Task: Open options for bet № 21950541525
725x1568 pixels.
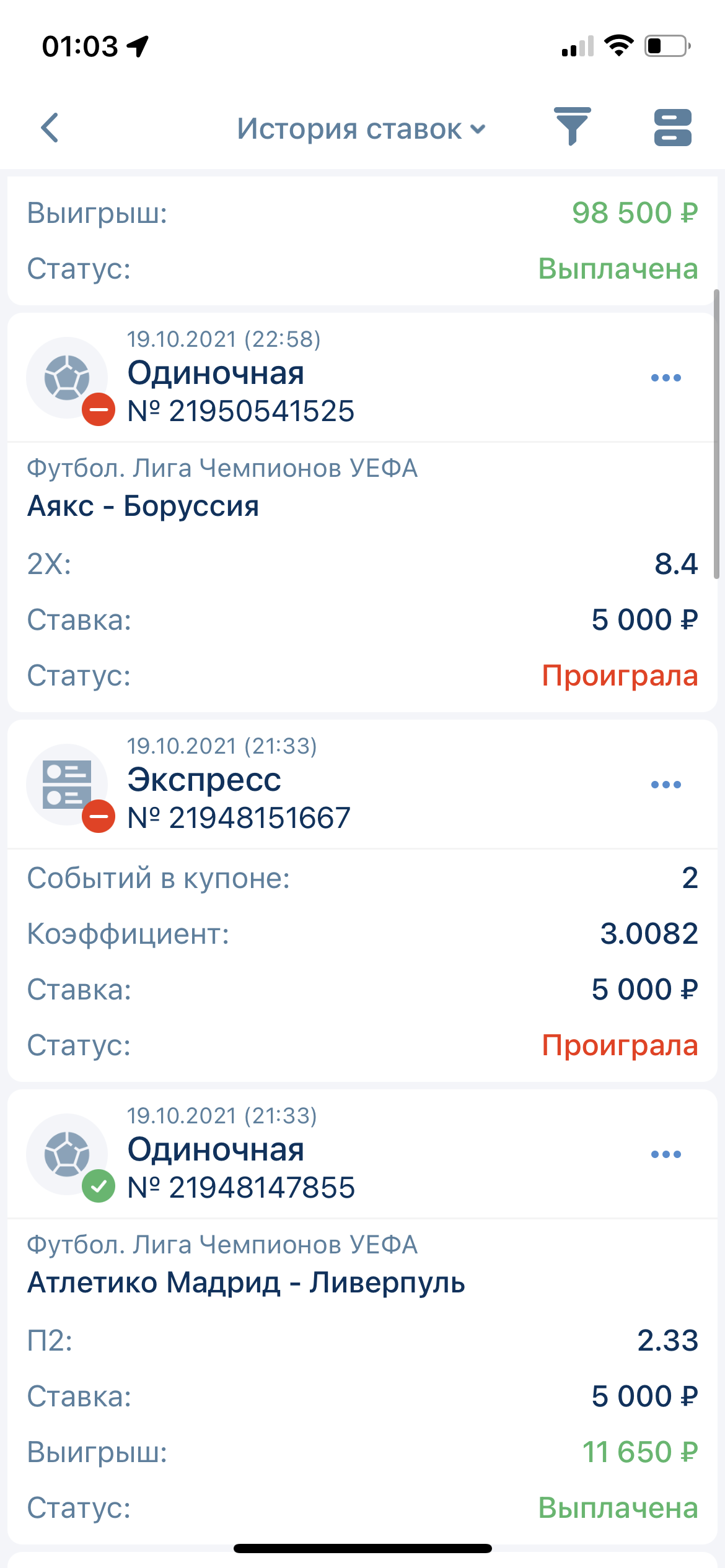Action: point(666,378)
